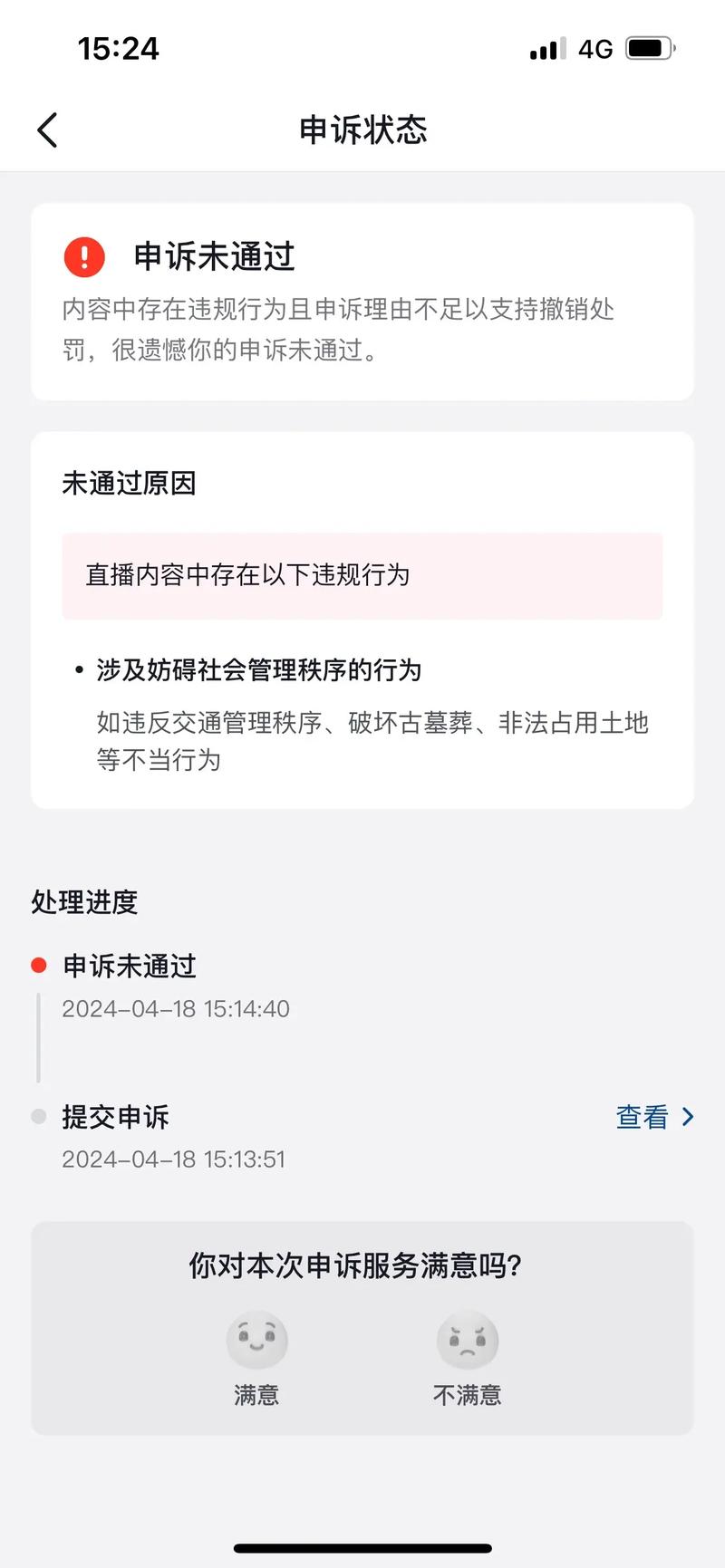Open the 提交申诉 record details
This screenshot has width=725, height=1568.
pos(114,1116)
